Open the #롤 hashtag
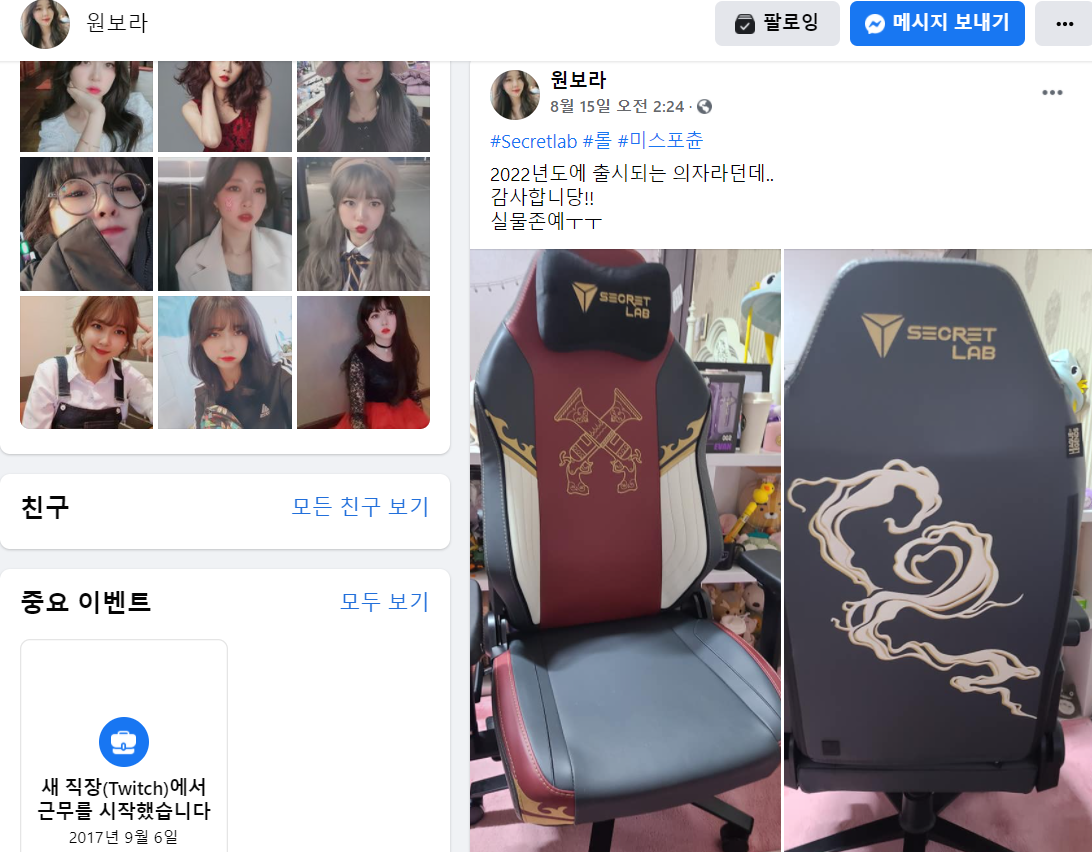Image resolution: width=1092 pixels, height=852 pixels. point(597,141)
